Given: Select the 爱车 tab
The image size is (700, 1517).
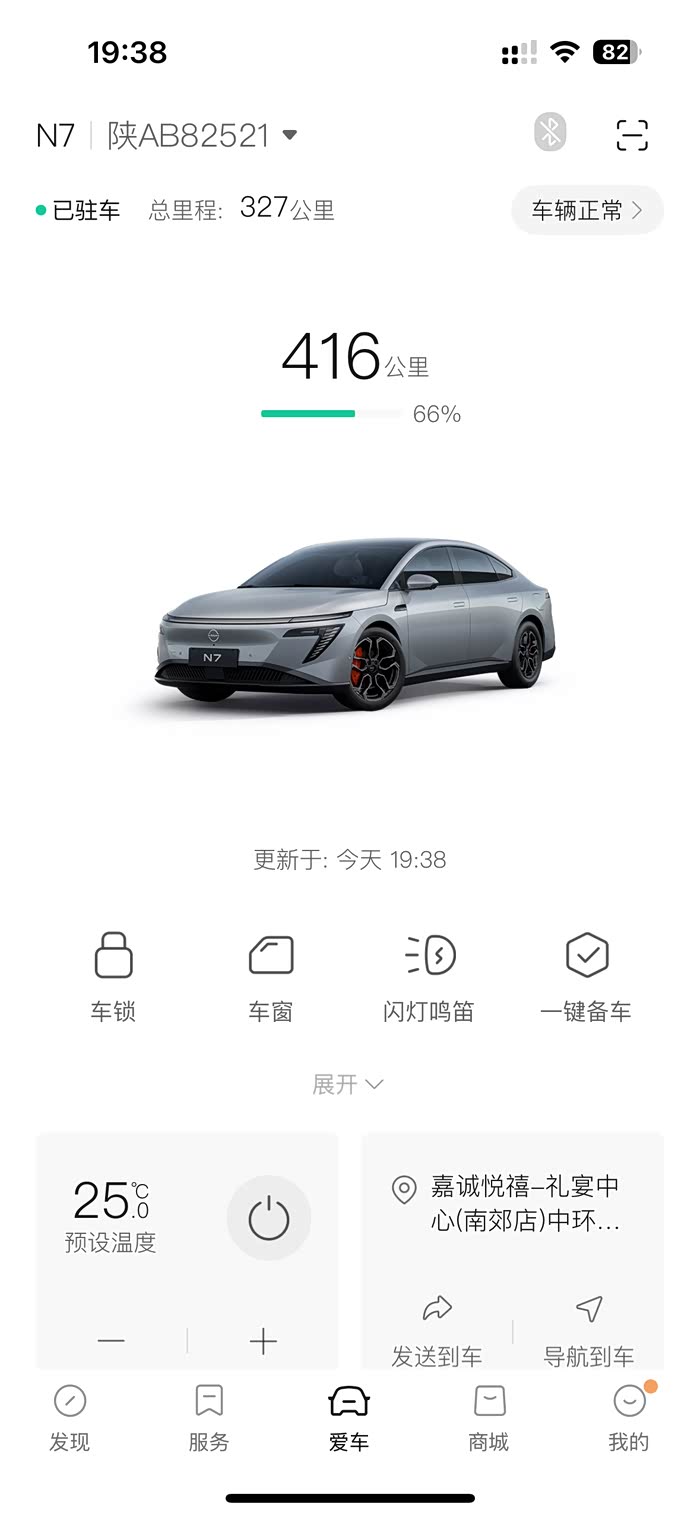Looking at the screenshot, I should (x=349, y=1418).
